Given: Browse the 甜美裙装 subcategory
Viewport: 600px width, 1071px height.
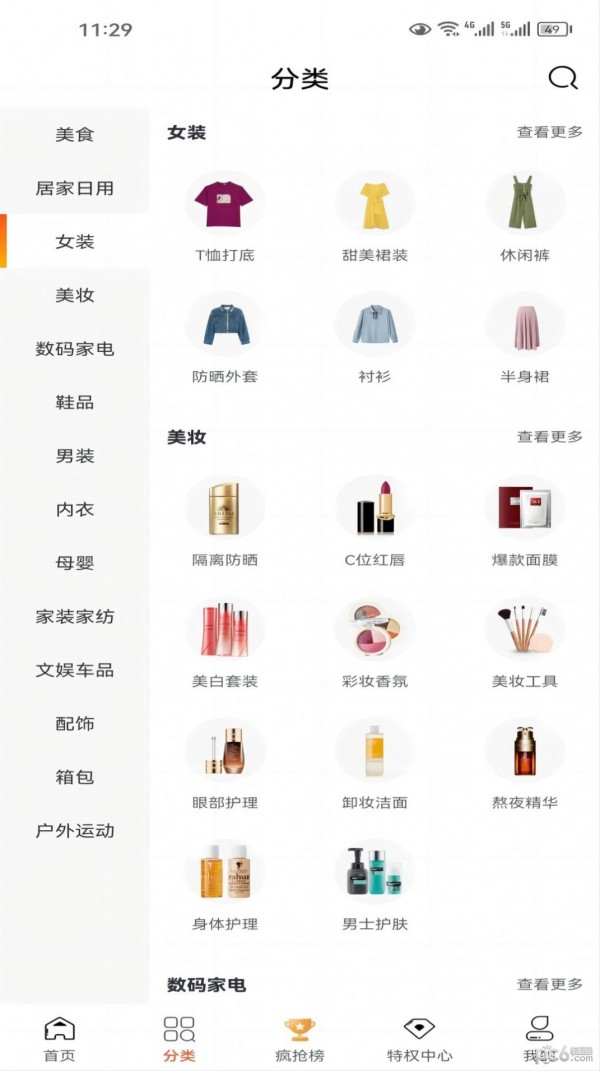Looking at the screenshot, I should click(x=375, y=217).
